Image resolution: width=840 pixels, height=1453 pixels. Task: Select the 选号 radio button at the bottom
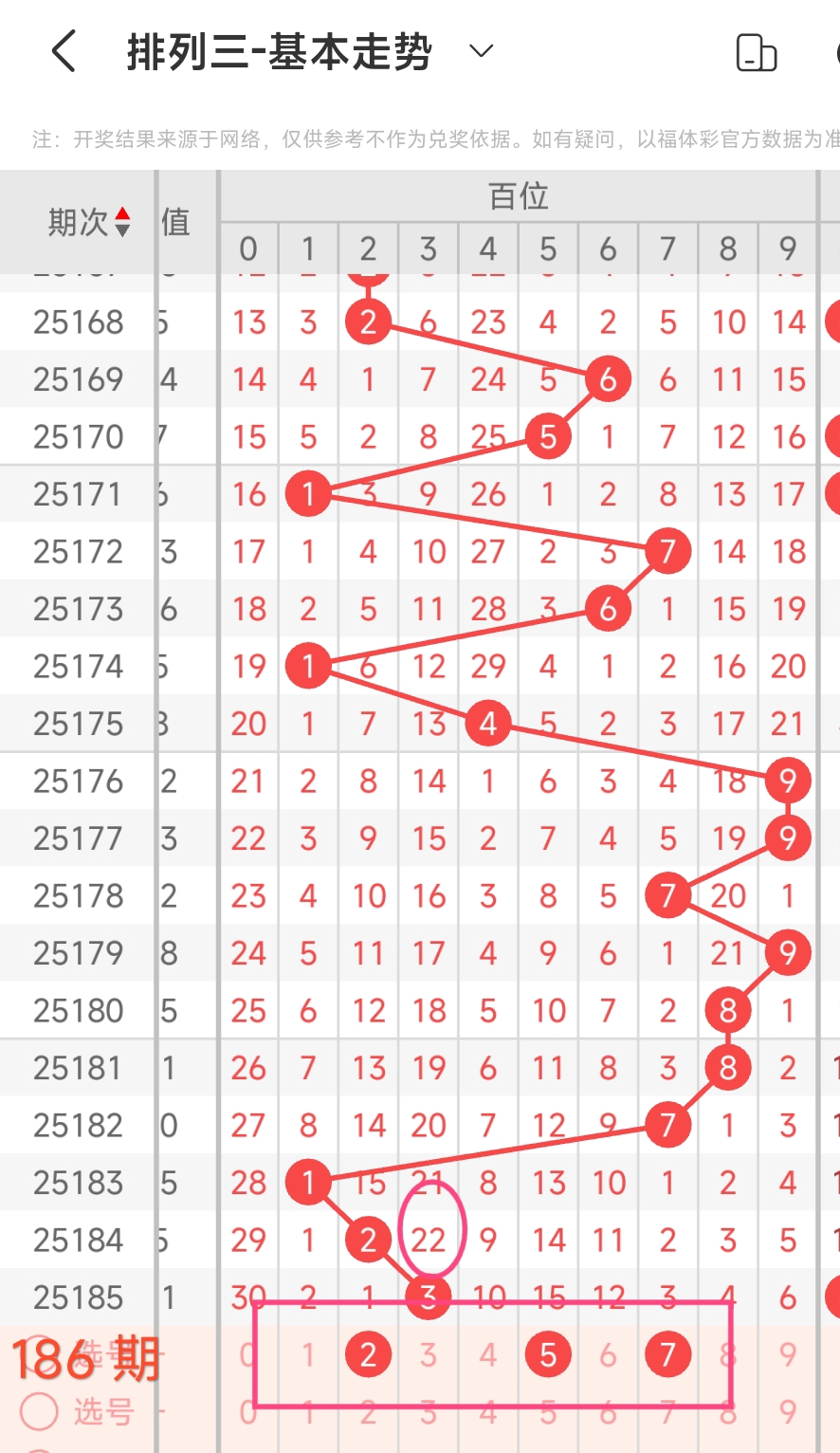pyautogui.click(x=40, y=1411)
